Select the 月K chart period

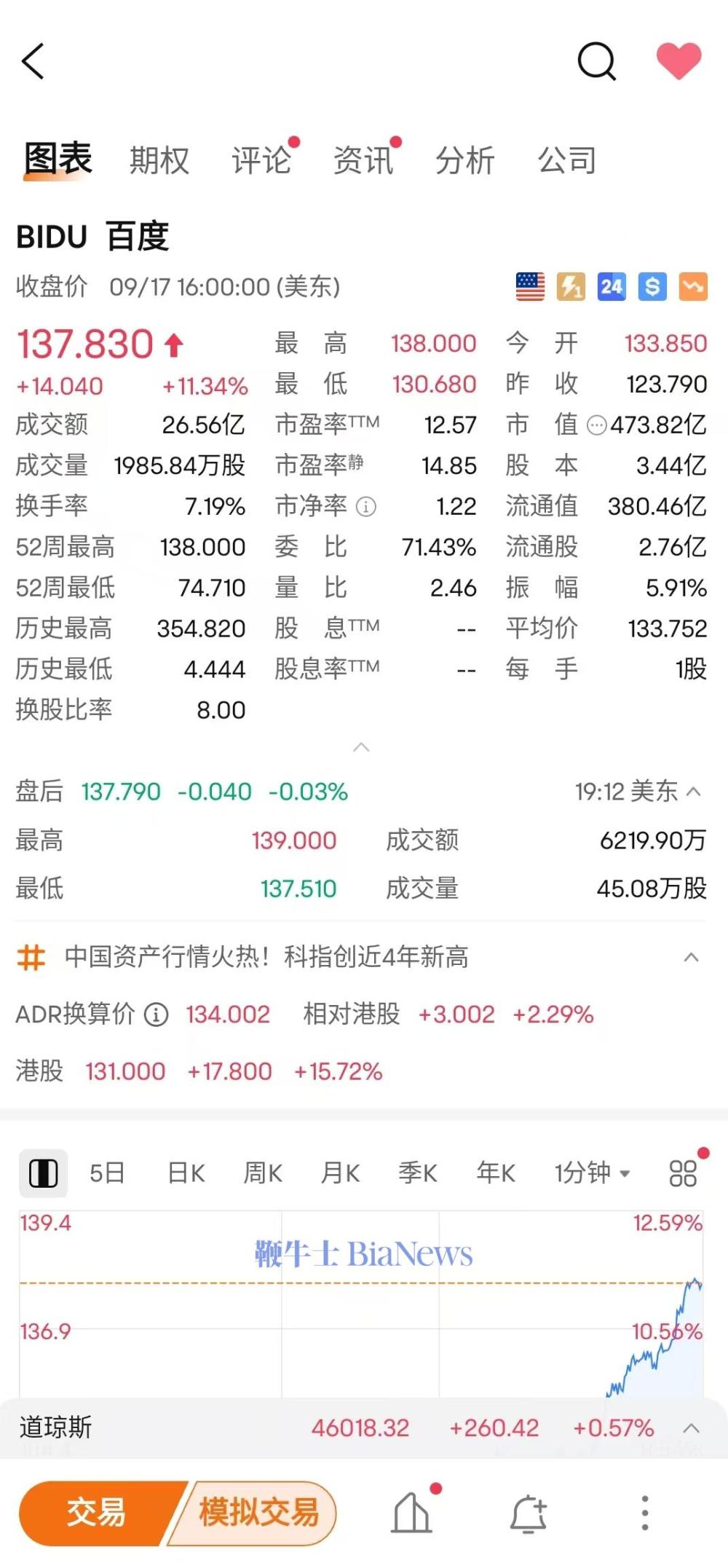point(341,1173)
